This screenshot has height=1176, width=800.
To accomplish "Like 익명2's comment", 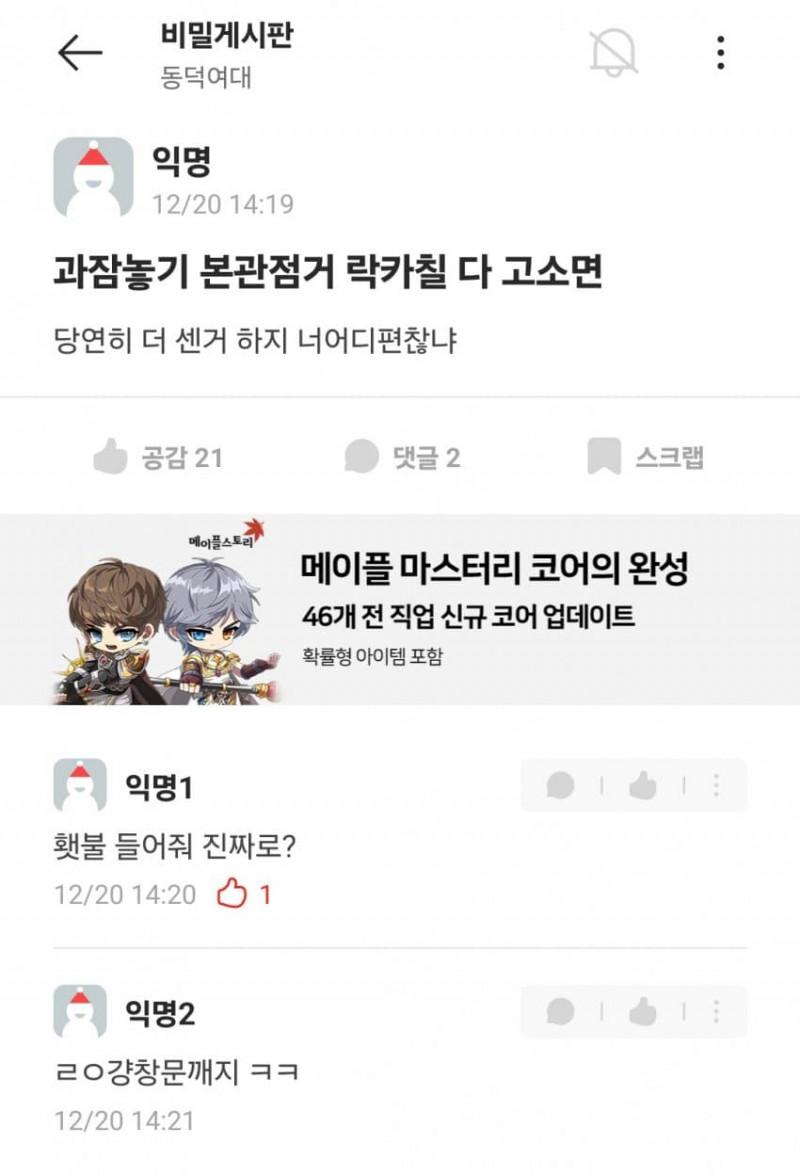I will pyautogui.click(x=642, y=1012).
